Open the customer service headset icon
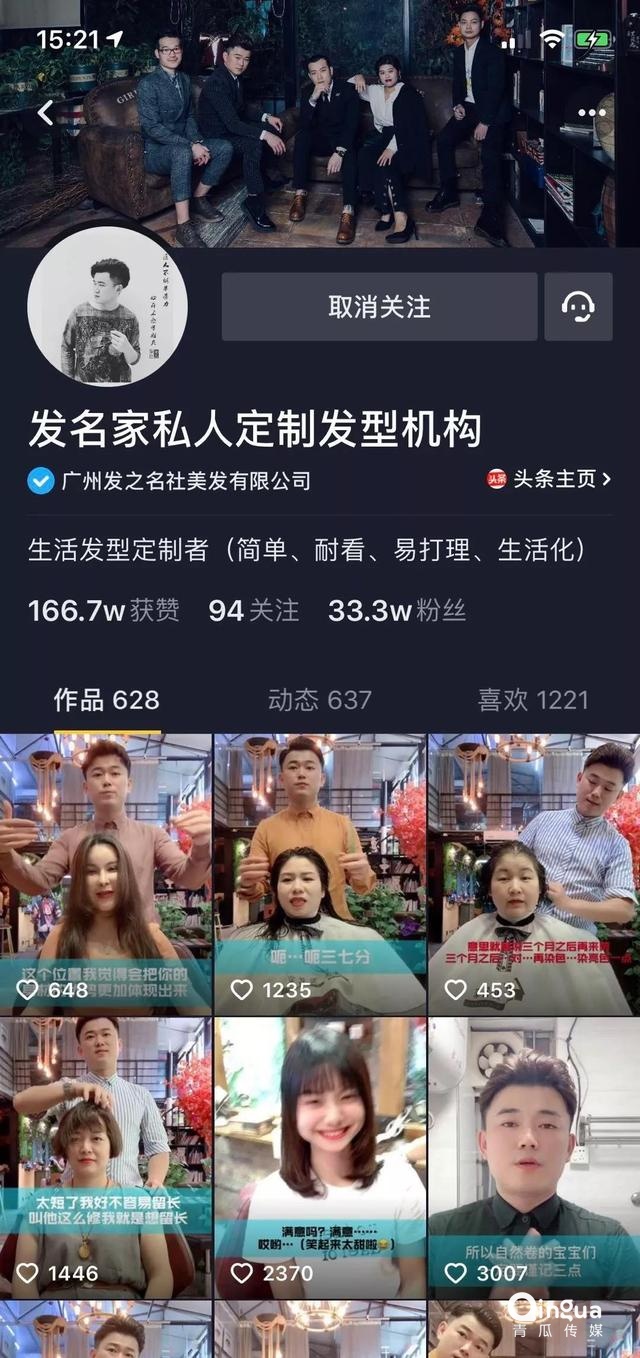 [x=578, y=307]
